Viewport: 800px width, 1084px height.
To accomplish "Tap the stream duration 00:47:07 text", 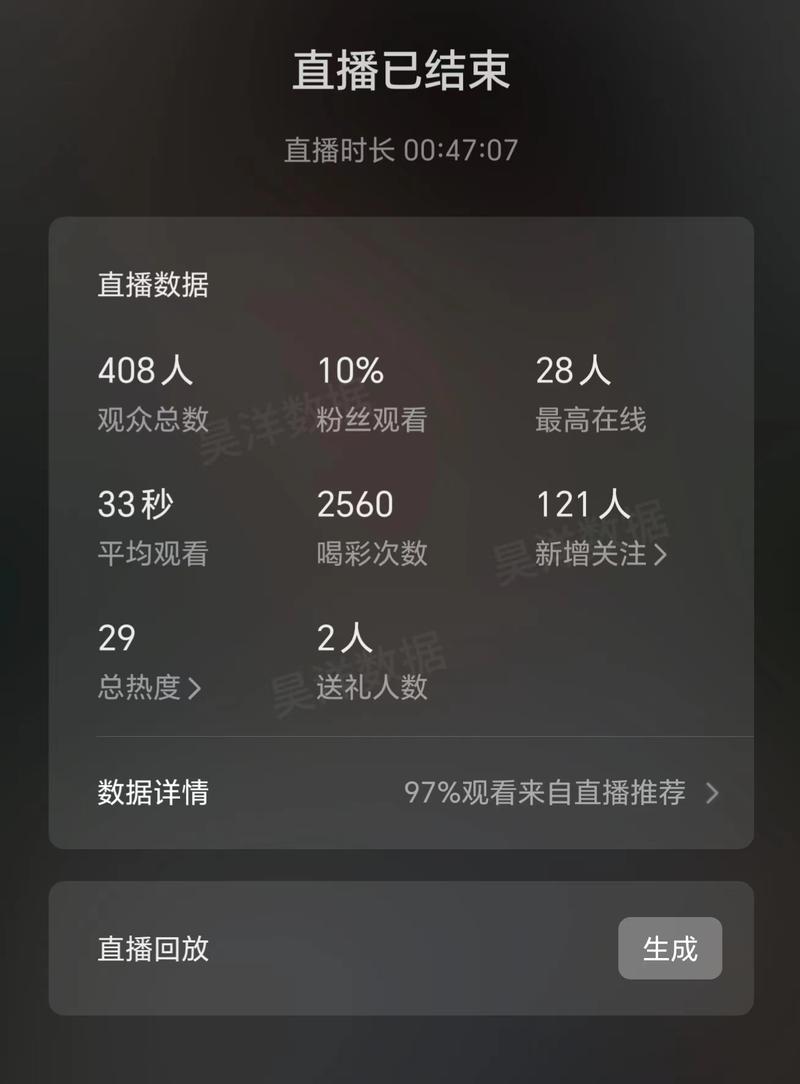I will (x=399, y=150).
